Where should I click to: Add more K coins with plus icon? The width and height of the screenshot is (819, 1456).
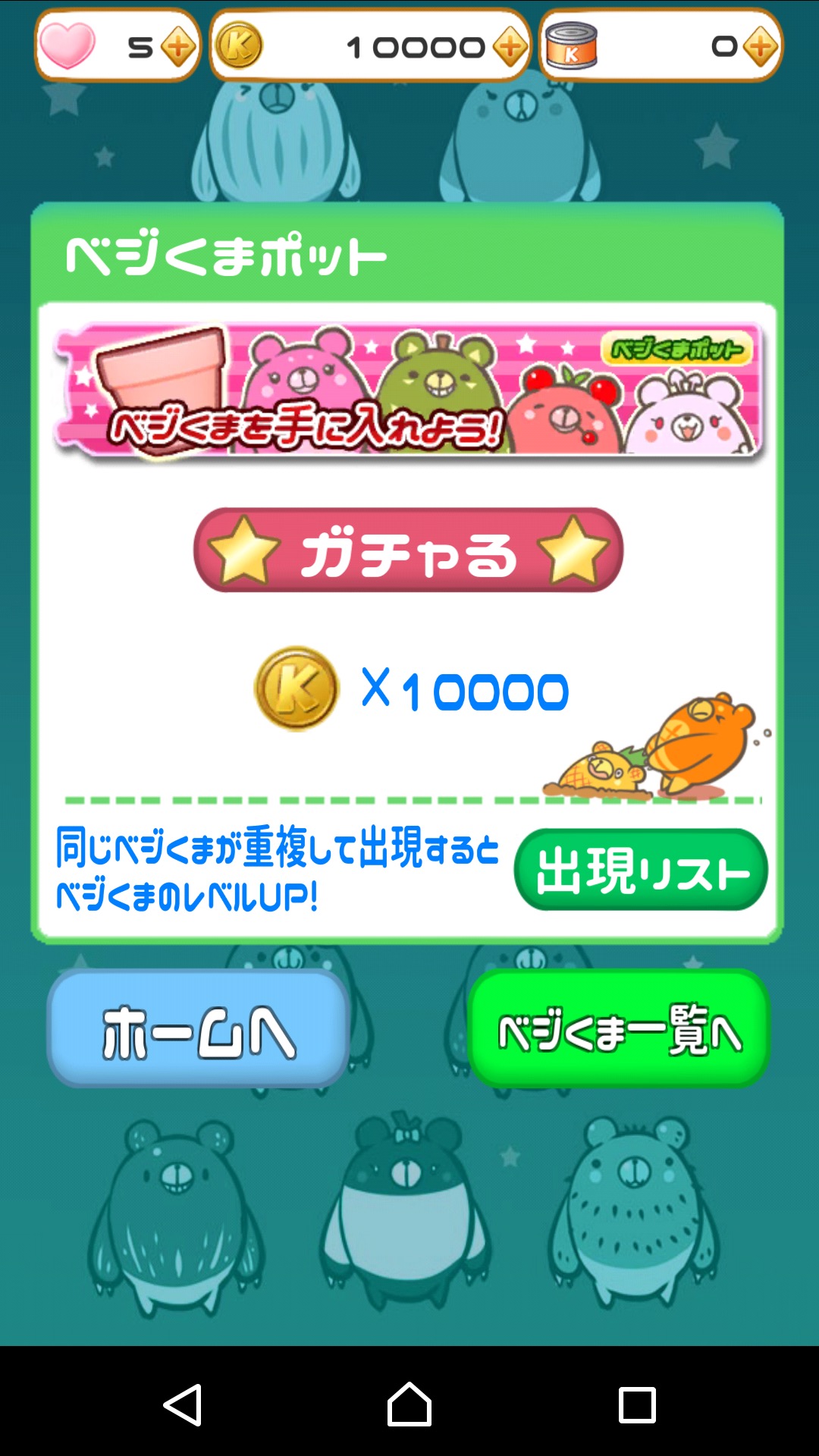510,48
